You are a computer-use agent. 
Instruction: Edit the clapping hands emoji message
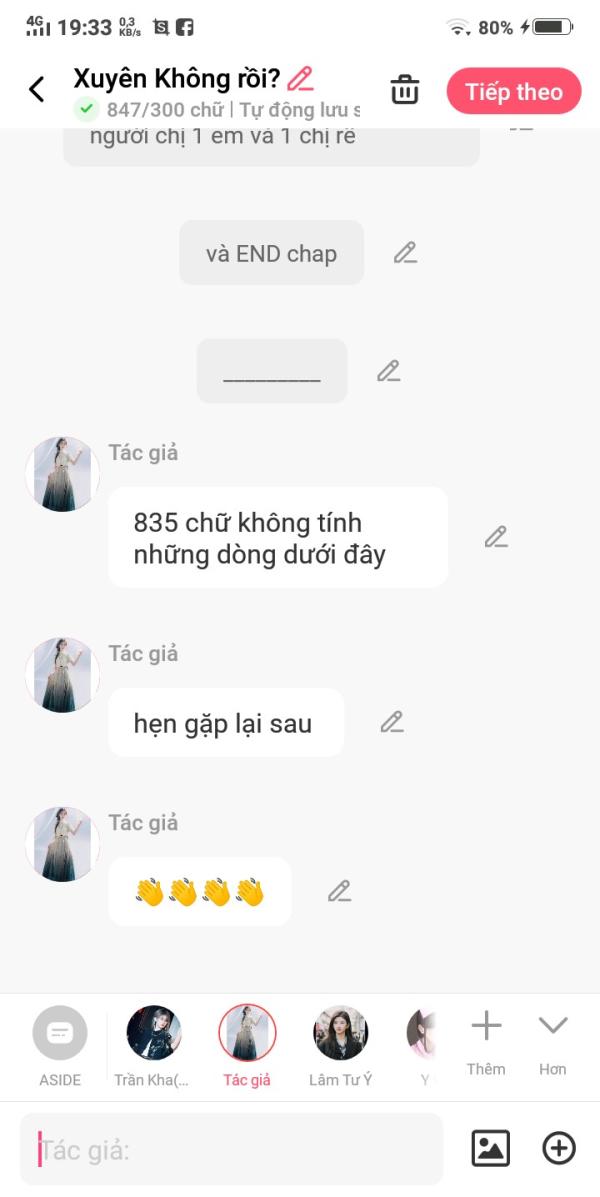click(339, 891)
